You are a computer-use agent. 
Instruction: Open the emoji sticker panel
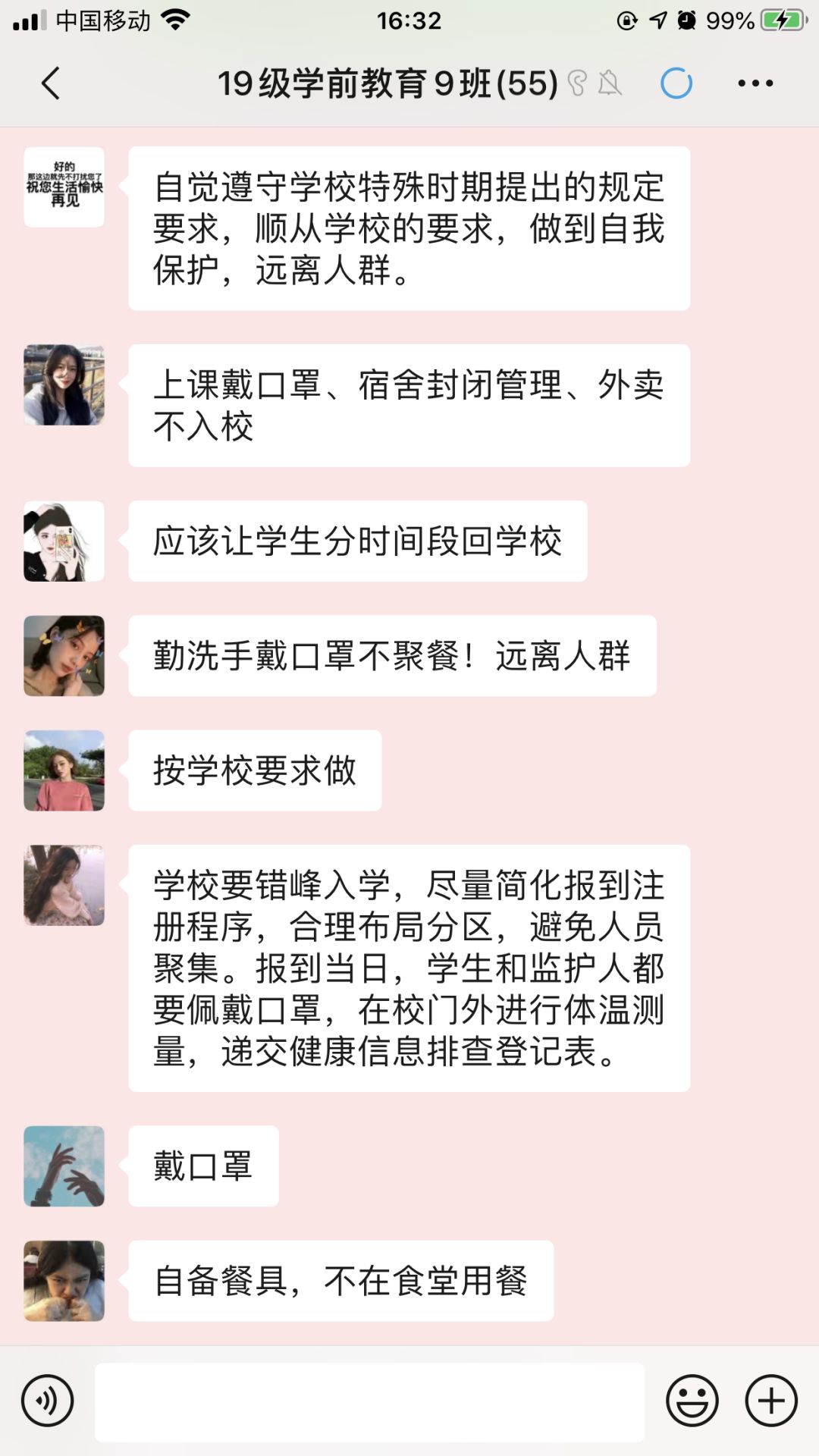692,1401
